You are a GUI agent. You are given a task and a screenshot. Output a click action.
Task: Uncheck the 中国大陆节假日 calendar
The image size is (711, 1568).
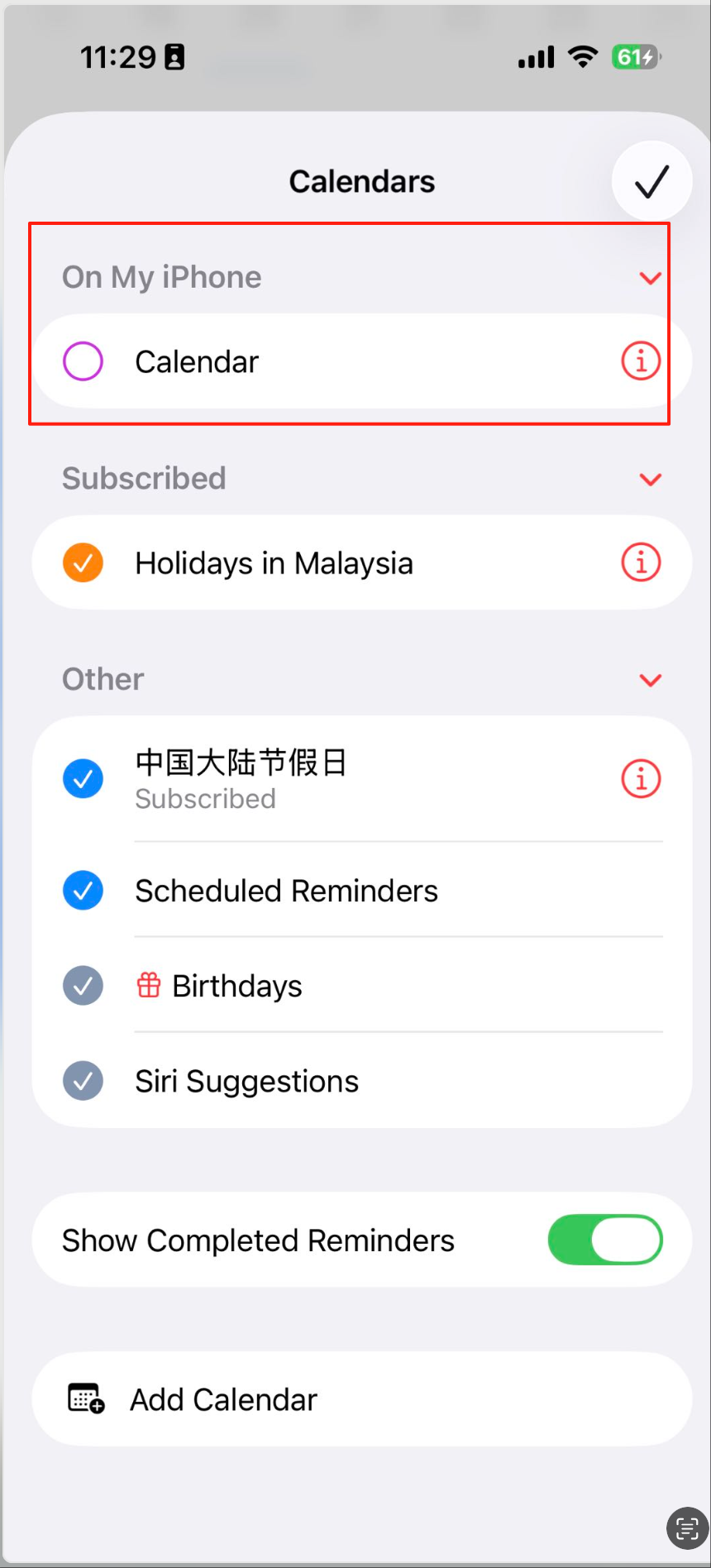click(x=84, y=778)
